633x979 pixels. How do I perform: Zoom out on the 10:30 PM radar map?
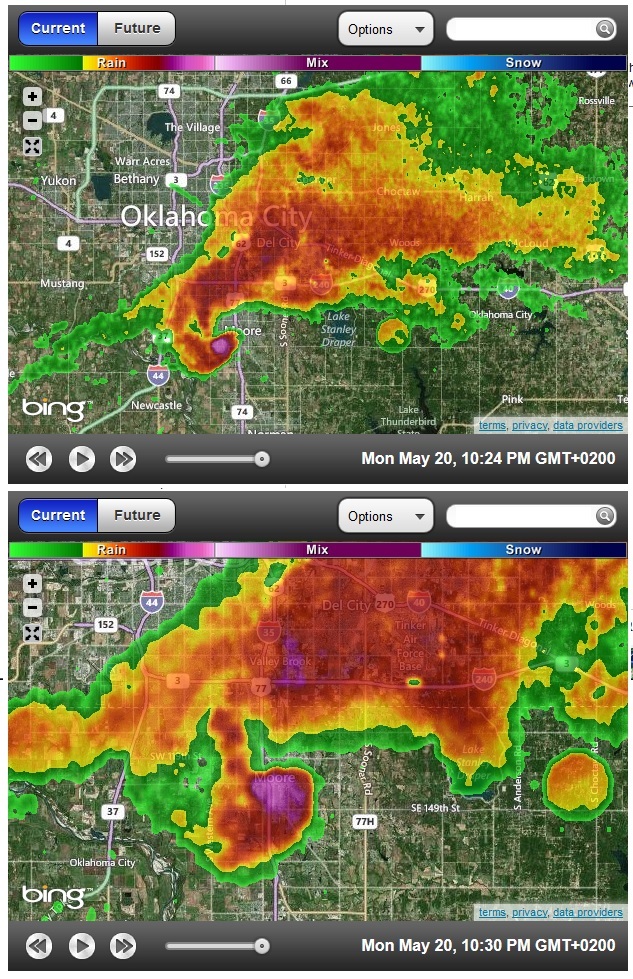tap(32, 608)
